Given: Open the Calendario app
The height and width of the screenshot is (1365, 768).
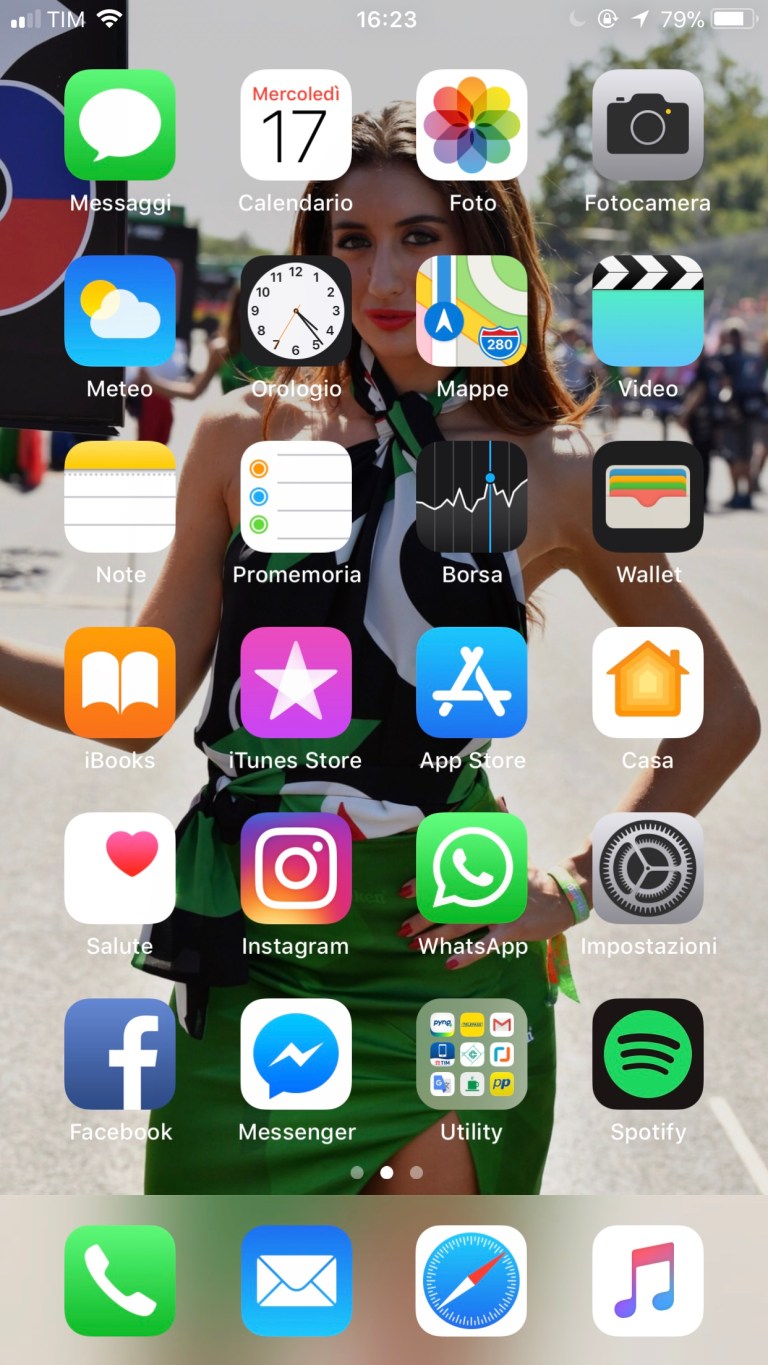Looking at the screenshot, I should [296, 125].
